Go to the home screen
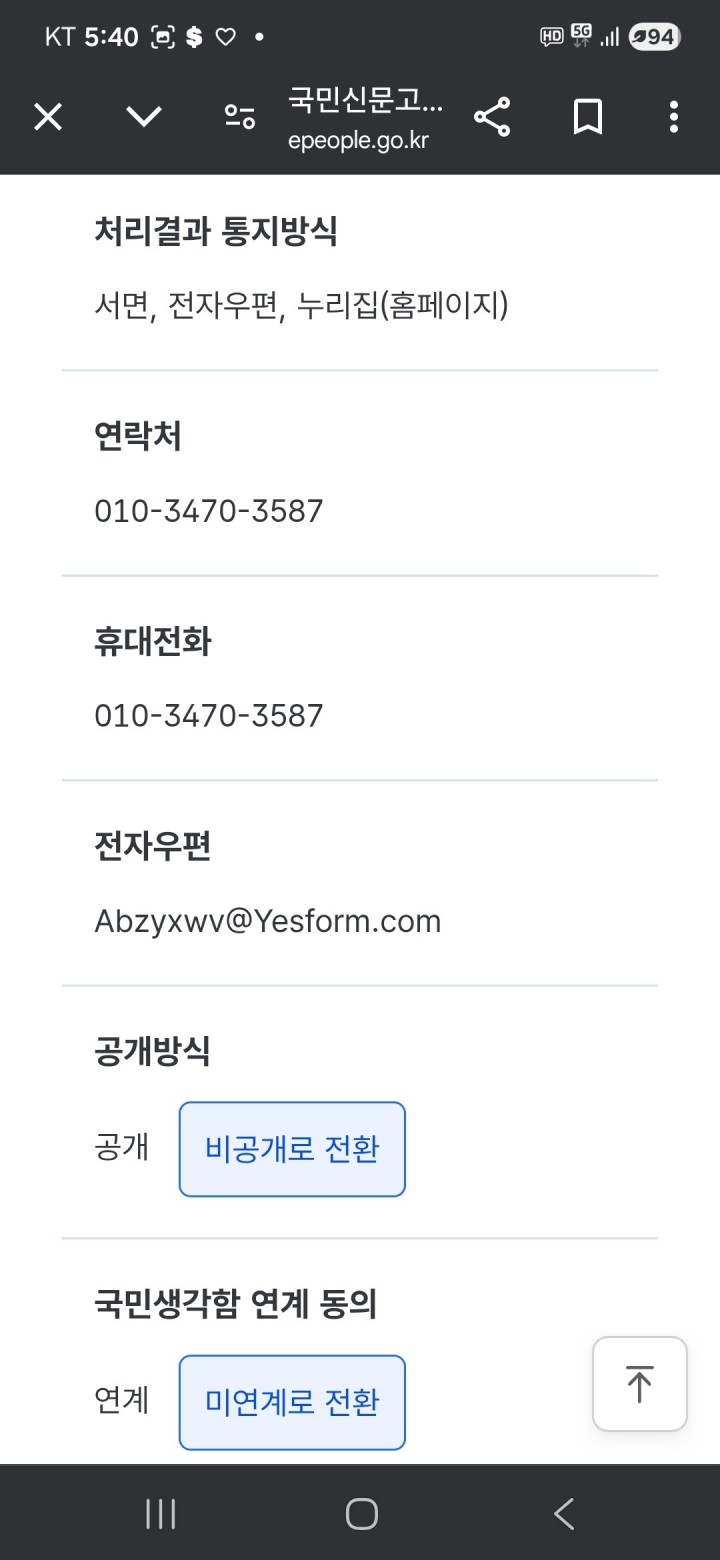 [361, 1514]
